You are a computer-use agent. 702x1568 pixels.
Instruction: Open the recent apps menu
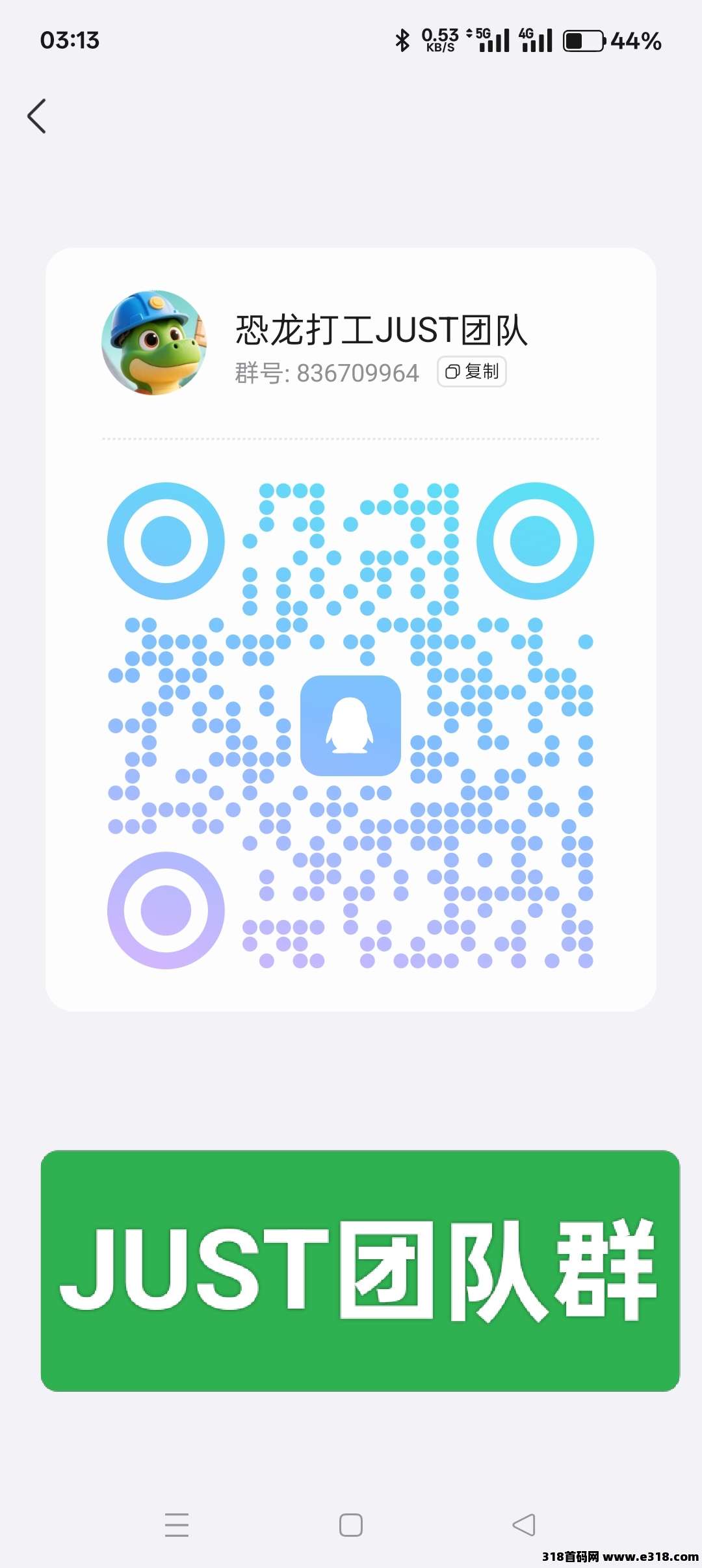(177, 1525)
